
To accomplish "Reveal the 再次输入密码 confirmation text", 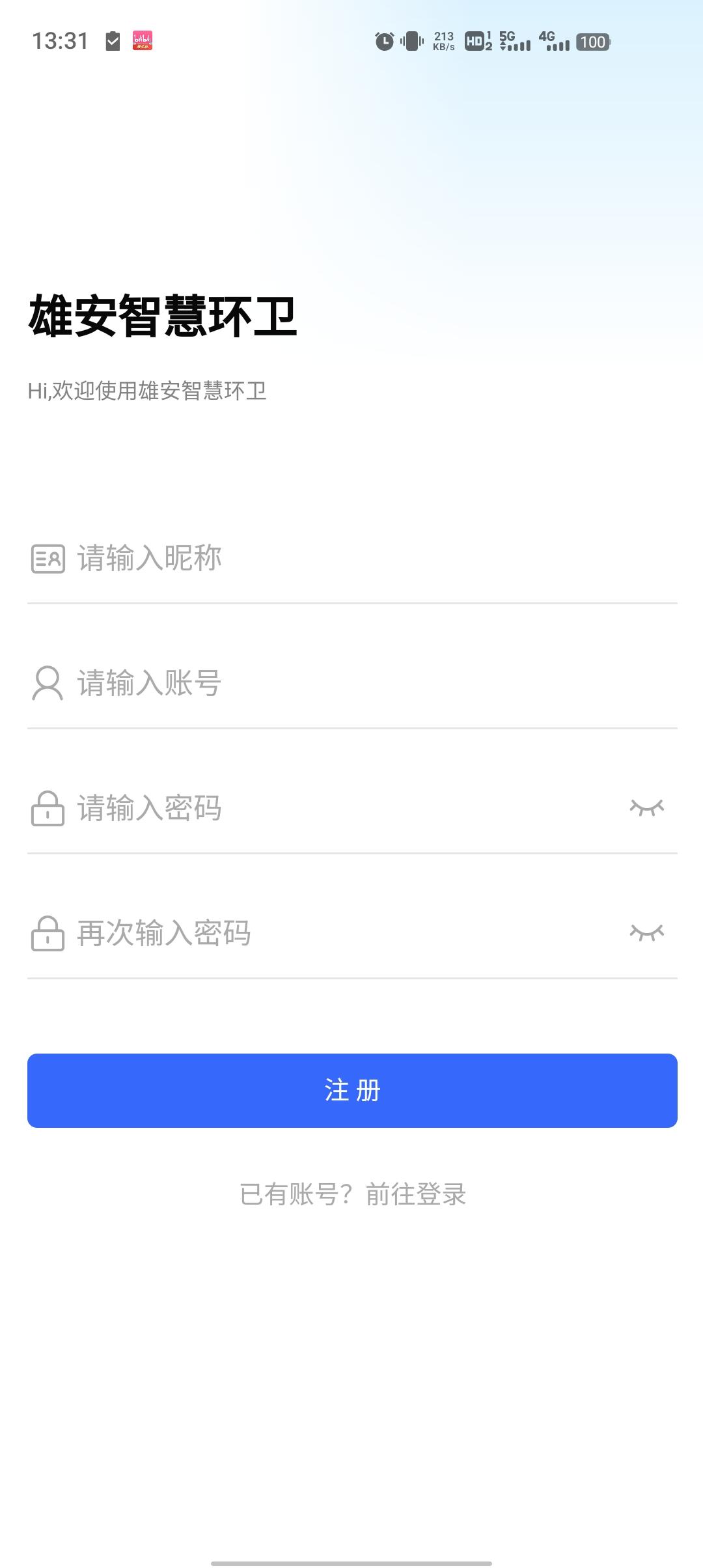I will click(x=646, y=933).
